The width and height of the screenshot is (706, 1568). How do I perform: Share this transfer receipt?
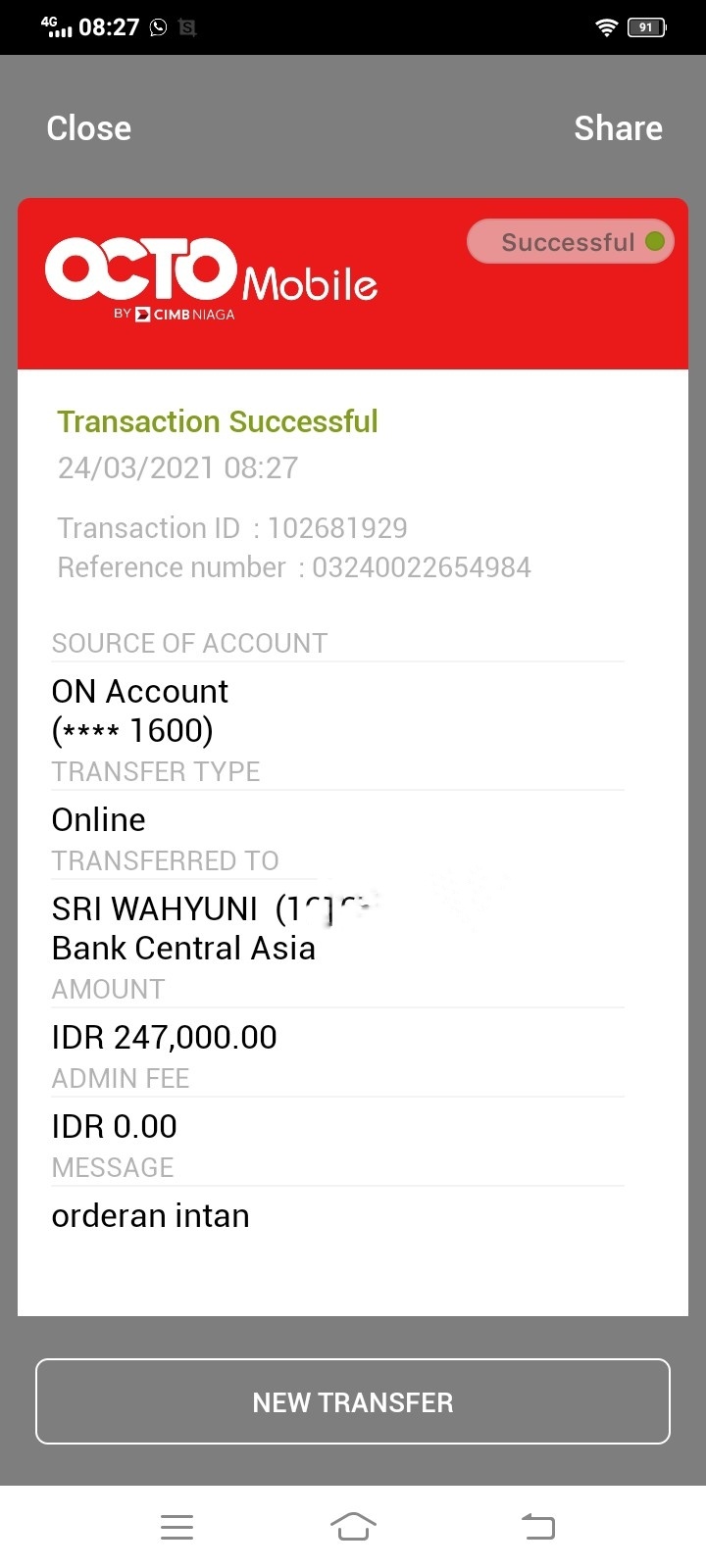[x=618, y=128]
